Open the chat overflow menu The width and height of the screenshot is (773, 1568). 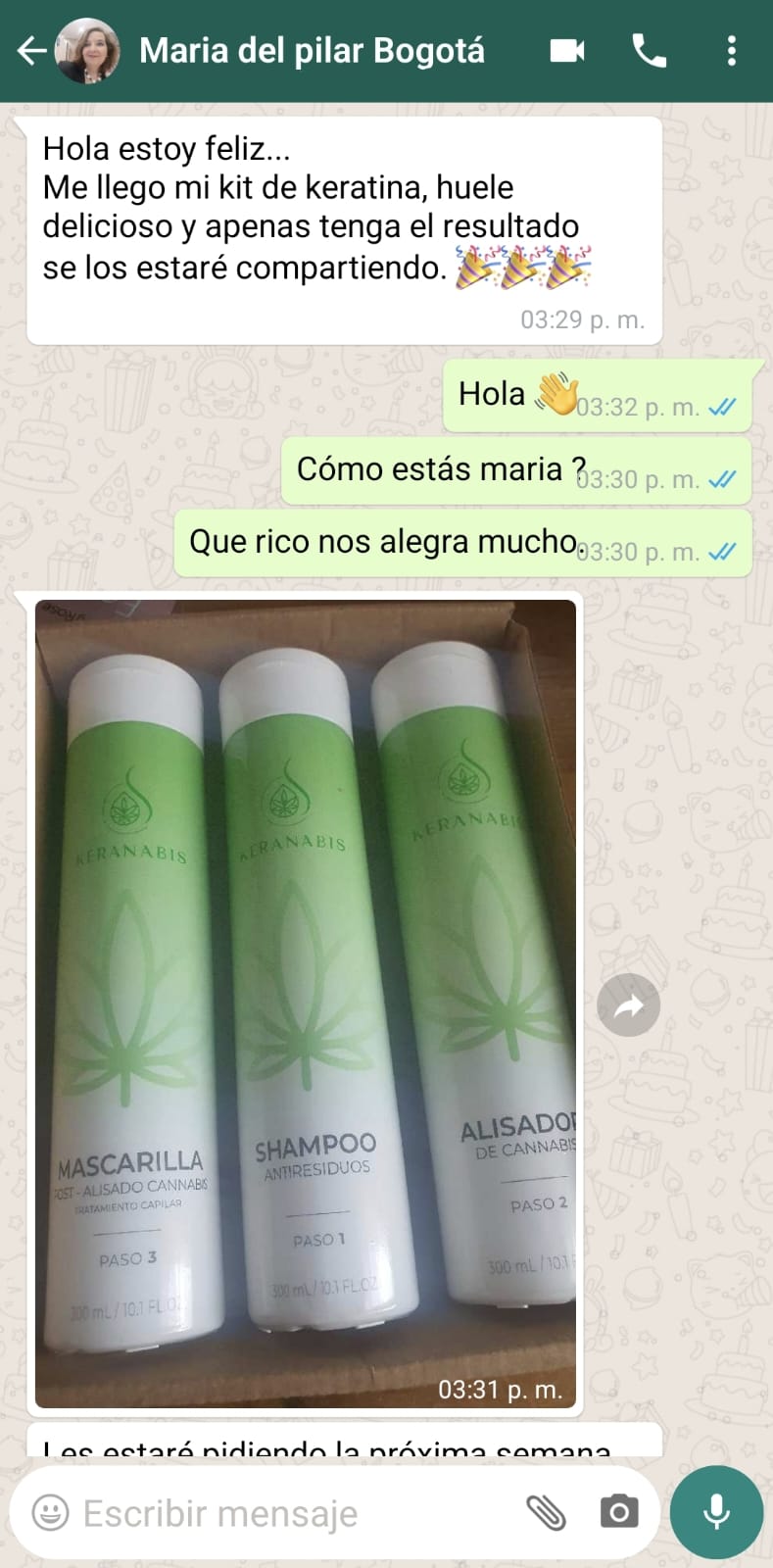[731, 51]
